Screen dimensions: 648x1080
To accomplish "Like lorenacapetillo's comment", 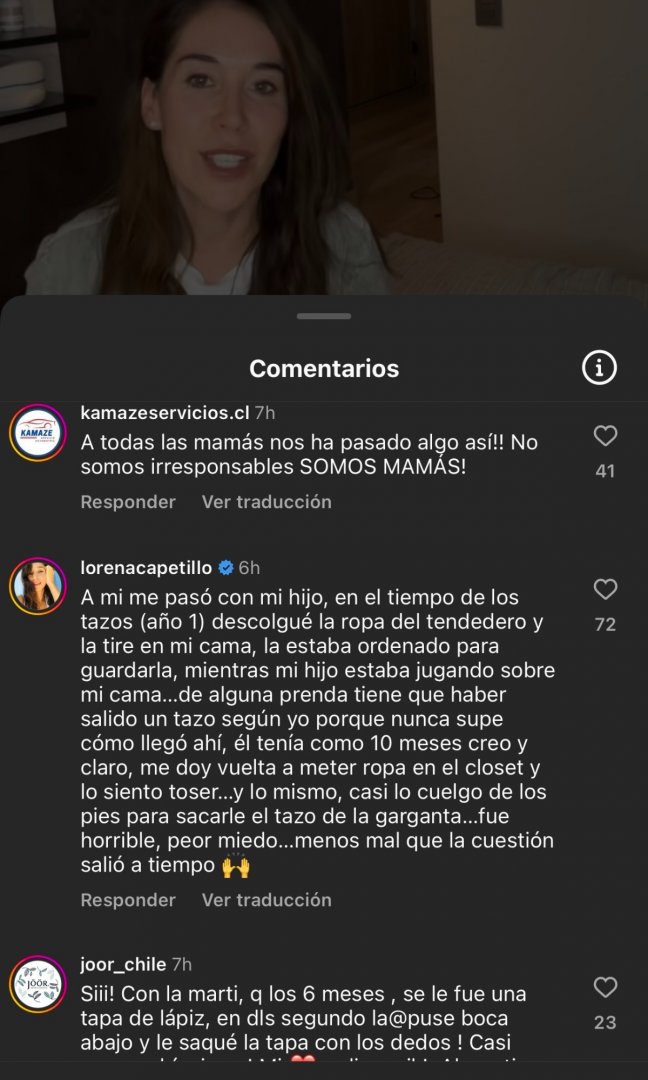I will (x=605, y=589).
